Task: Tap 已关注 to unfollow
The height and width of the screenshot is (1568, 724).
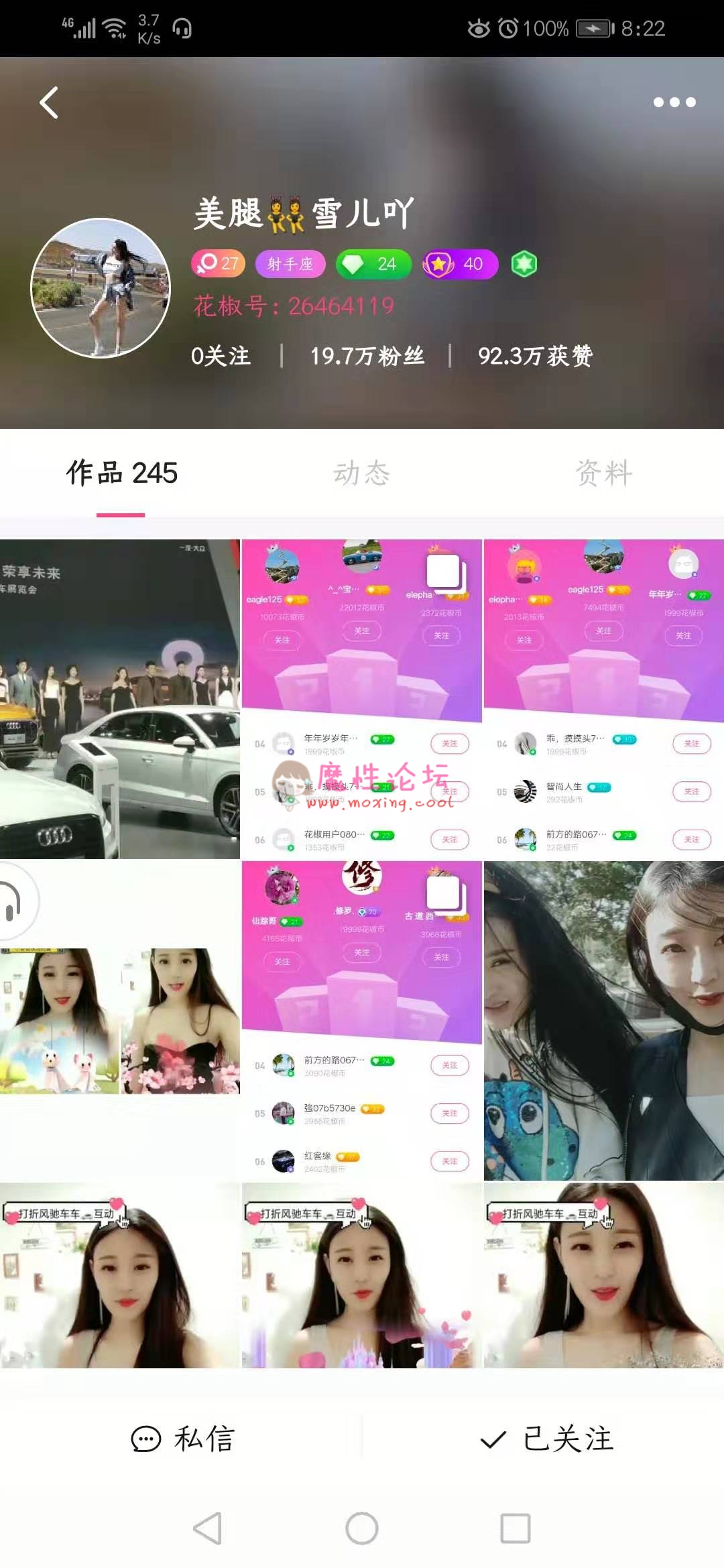Action: click(x=546, y=1439)
